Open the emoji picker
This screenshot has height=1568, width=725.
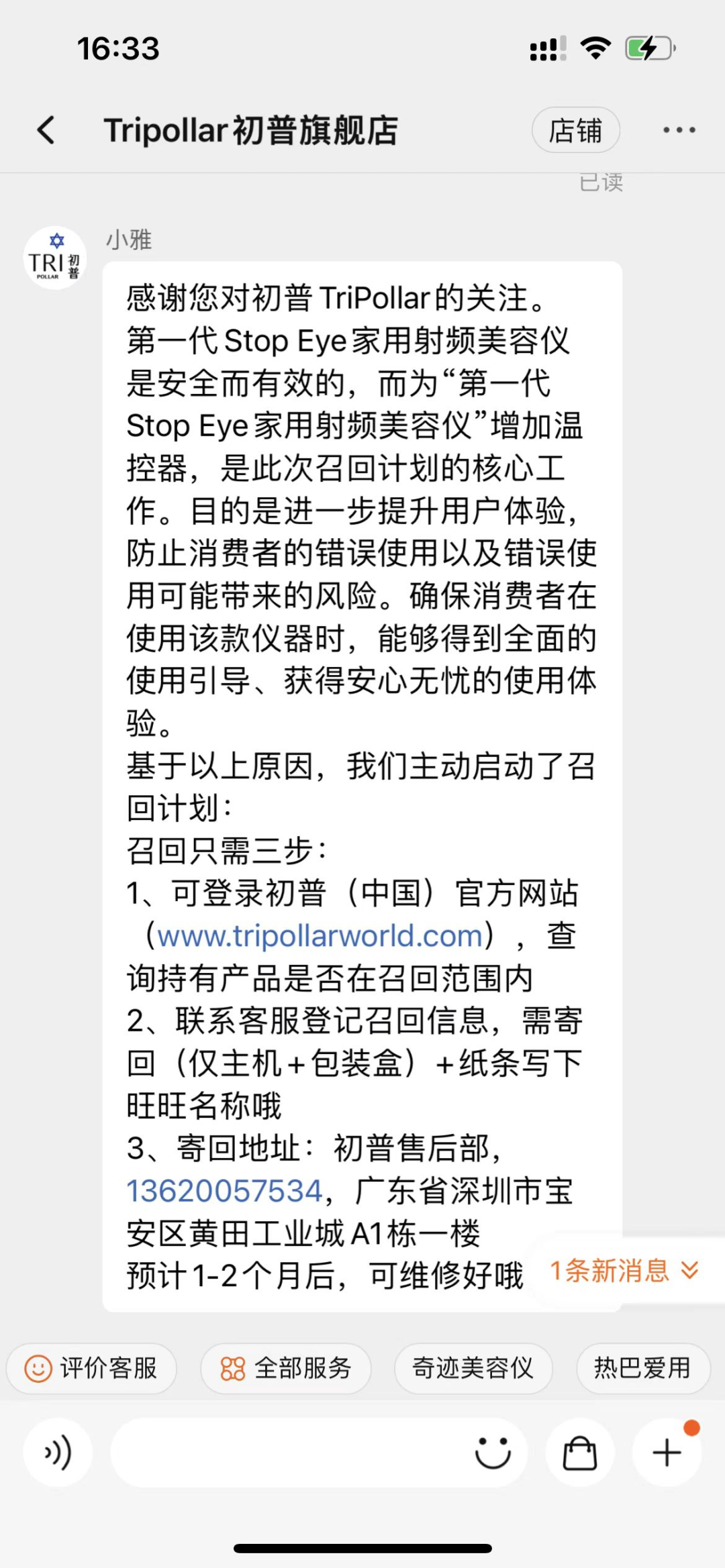(493, 1453)
